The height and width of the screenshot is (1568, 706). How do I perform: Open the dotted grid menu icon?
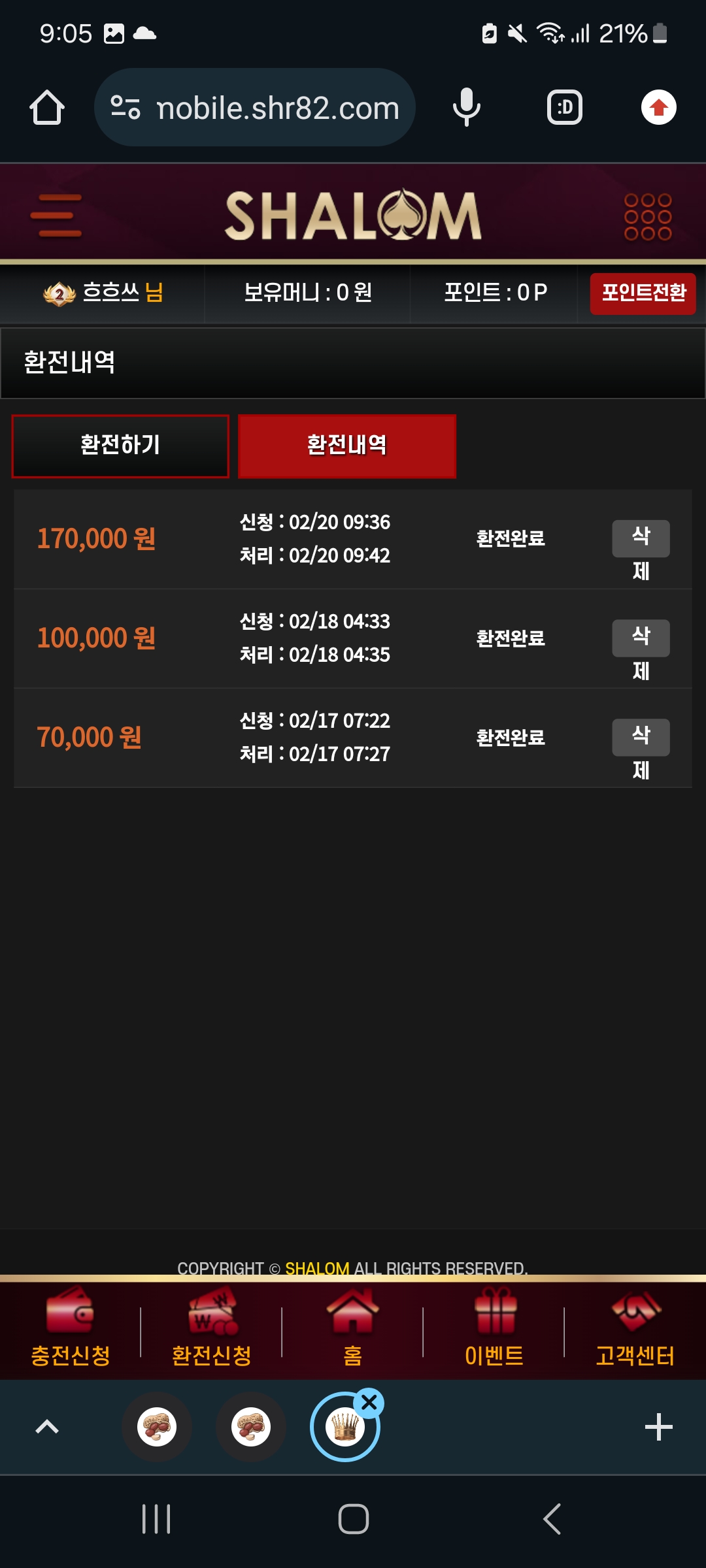point(648,216)
